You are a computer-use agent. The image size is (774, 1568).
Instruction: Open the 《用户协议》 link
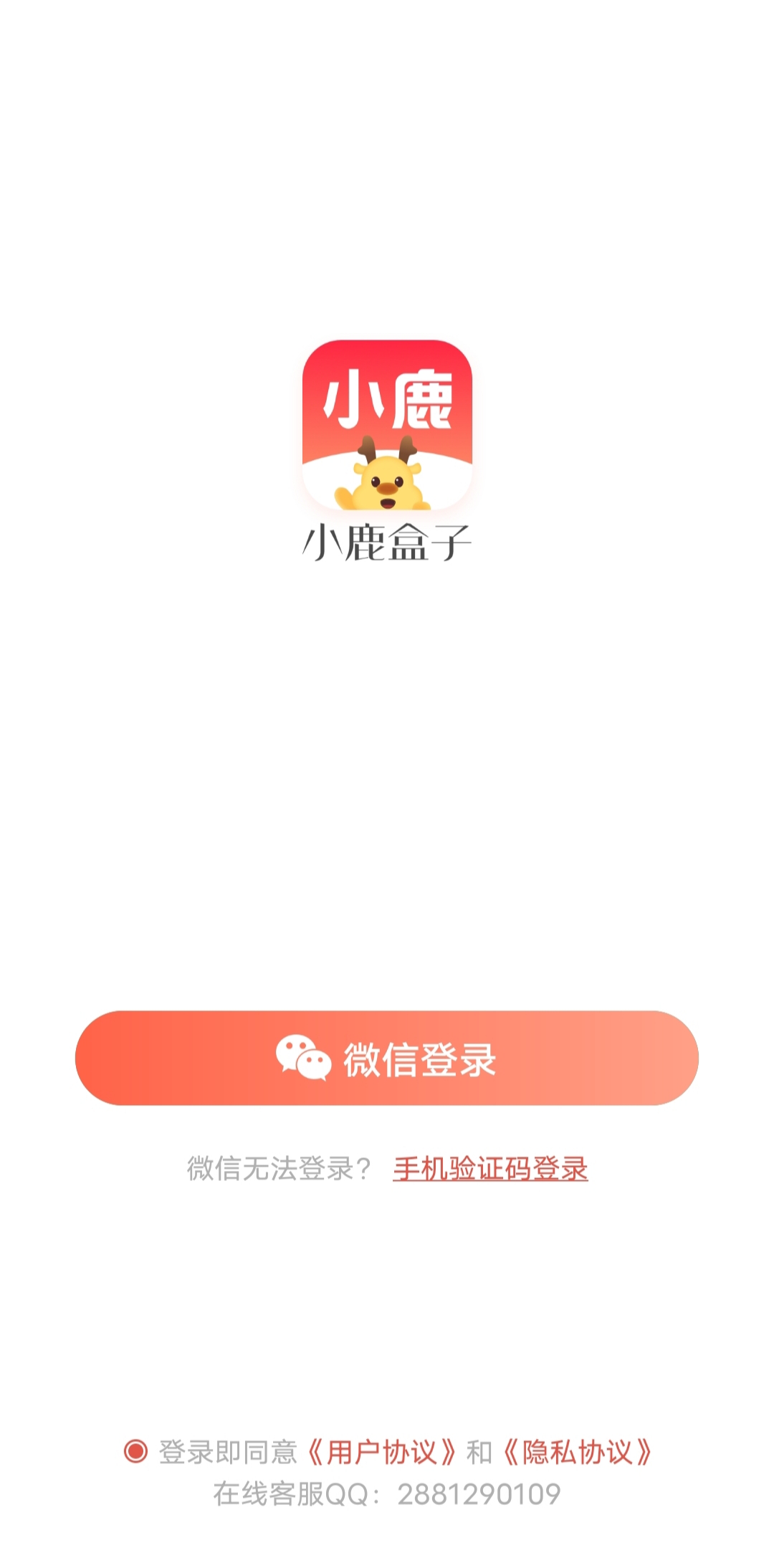point(381,1452)
